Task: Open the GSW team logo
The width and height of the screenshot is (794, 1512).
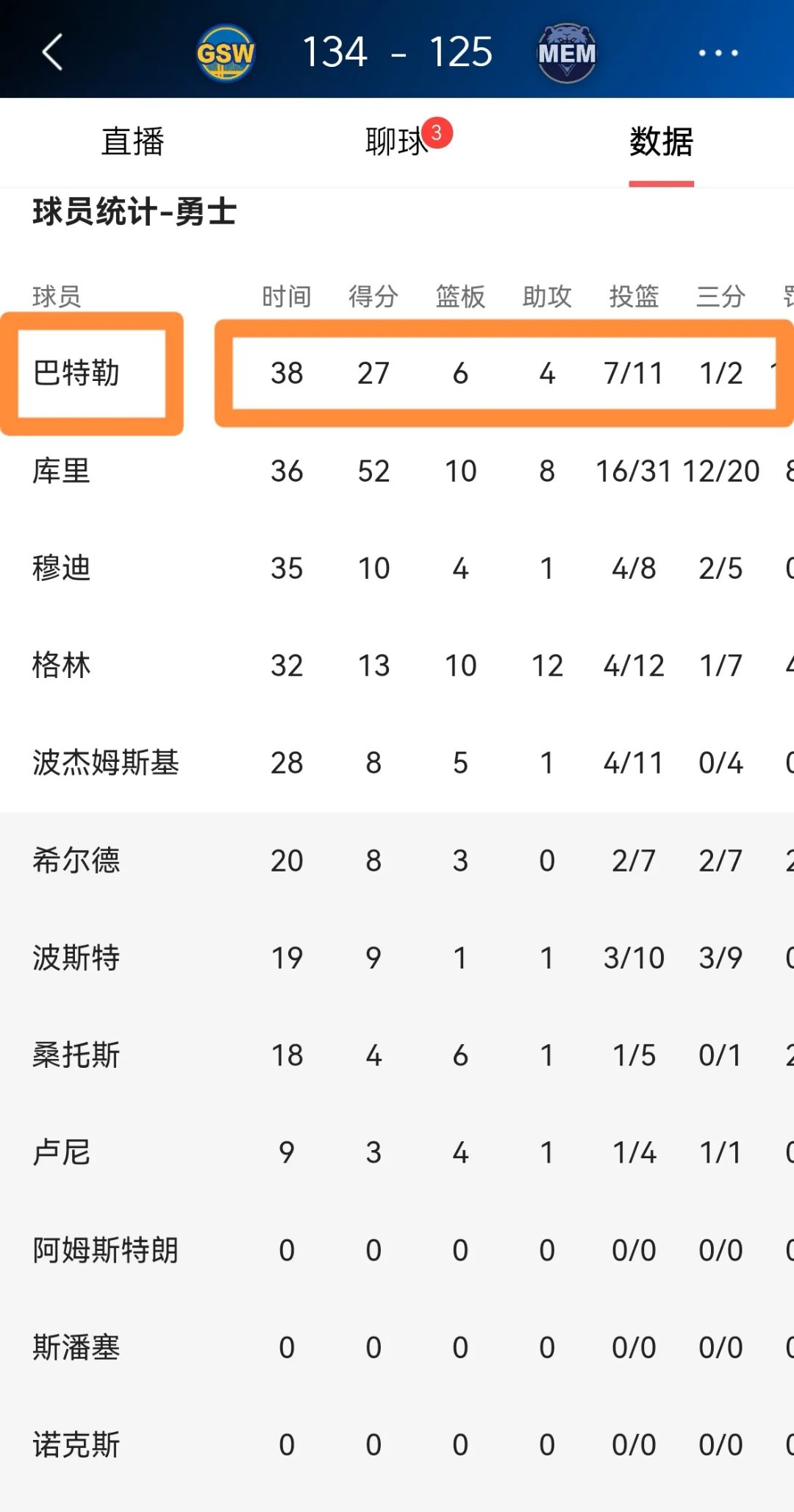Action: point(226,53)
